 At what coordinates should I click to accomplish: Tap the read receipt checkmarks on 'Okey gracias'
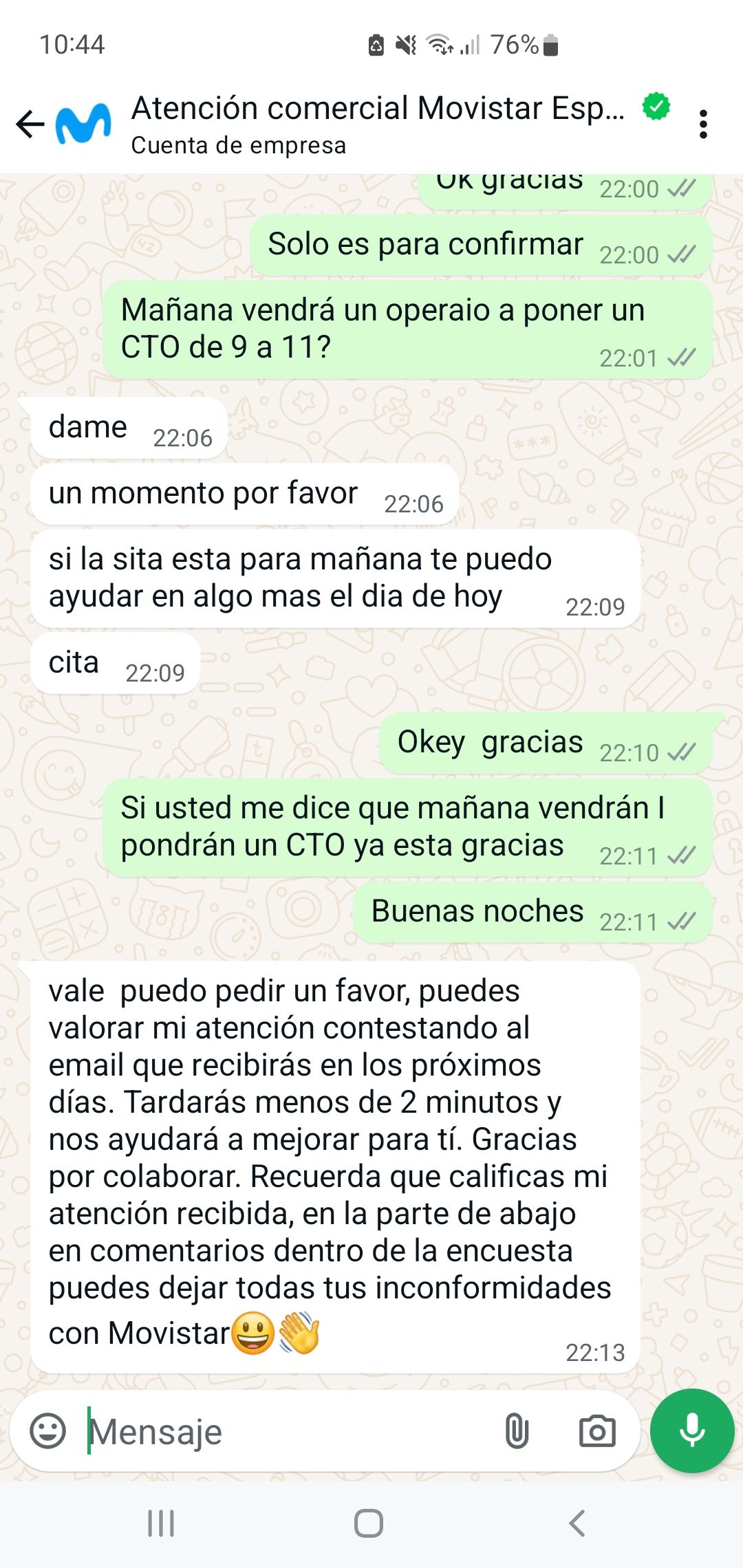[x=681, y=753]
